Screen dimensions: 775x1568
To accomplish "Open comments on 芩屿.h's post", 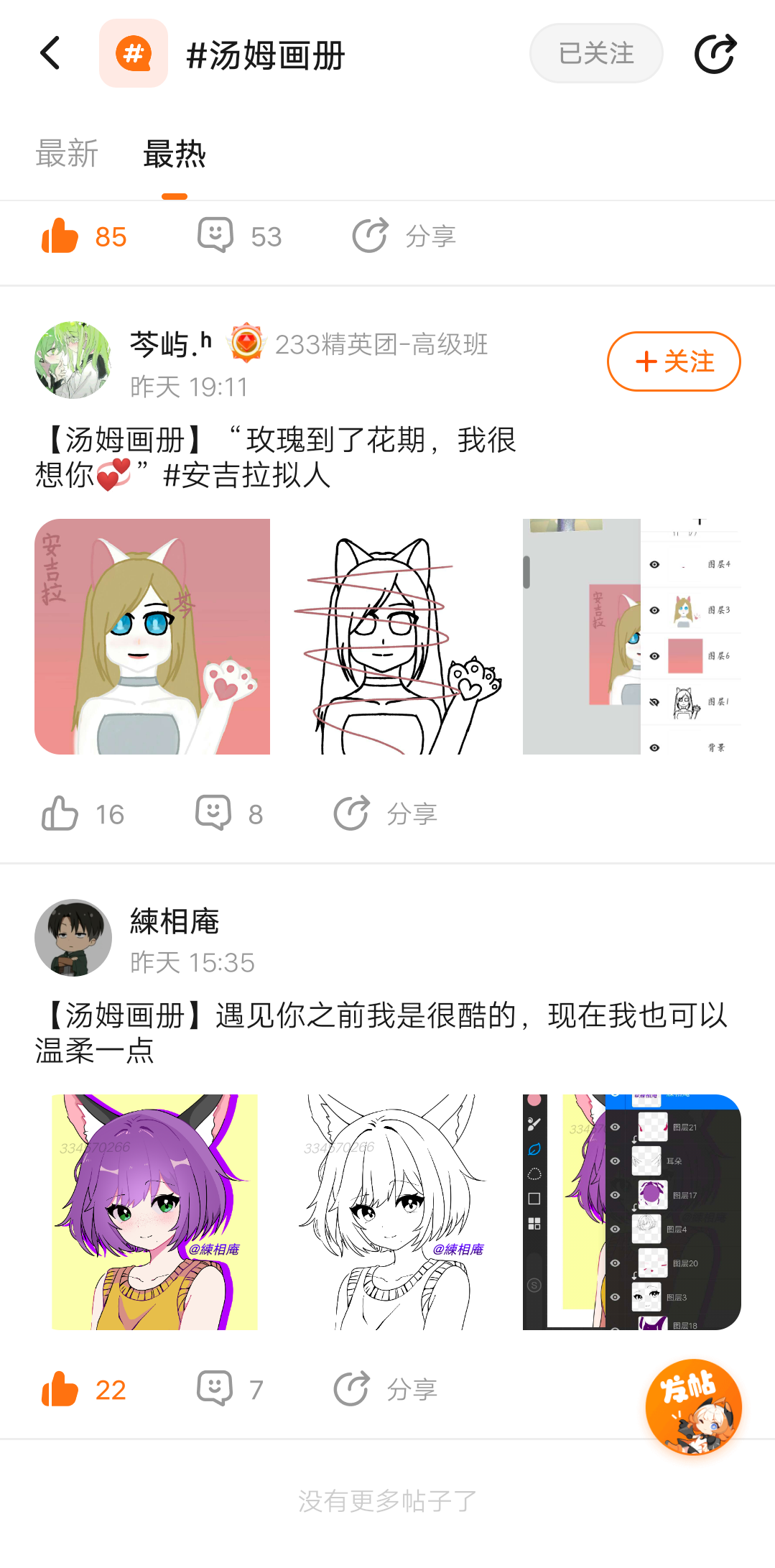I will click(230, 813).
